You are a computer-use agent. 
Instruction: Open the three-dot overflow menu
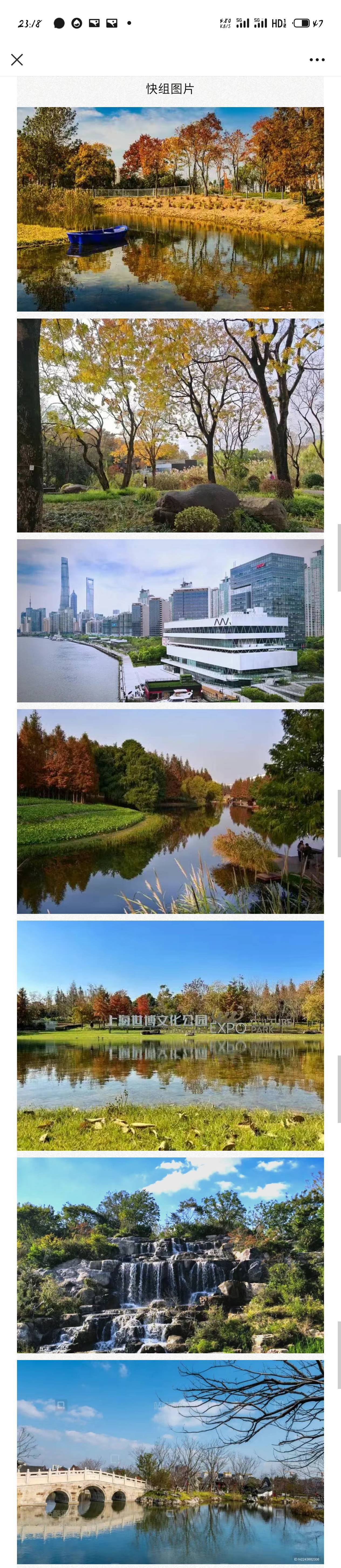coord(317,60)
